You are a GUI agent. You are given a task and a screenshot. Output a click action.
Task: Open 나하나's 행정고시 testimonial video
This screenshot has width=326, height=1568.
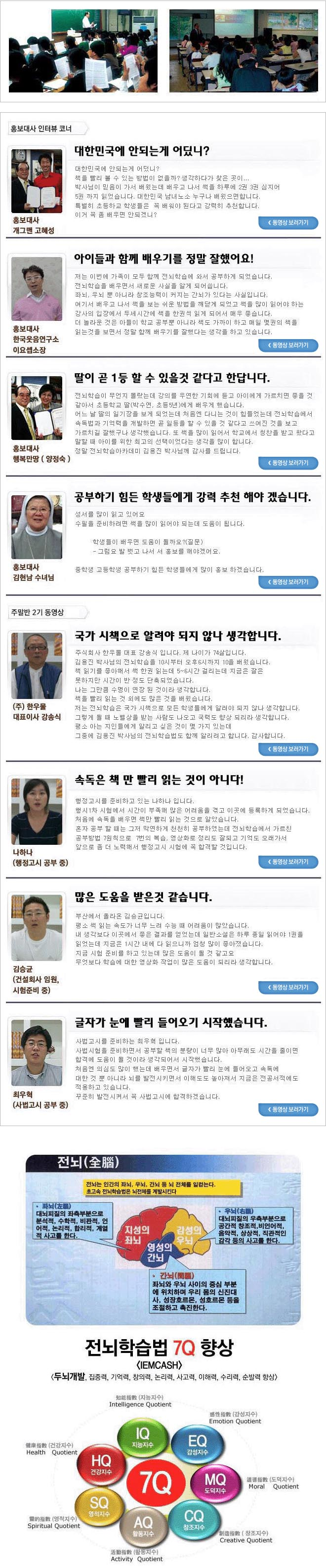288,861
